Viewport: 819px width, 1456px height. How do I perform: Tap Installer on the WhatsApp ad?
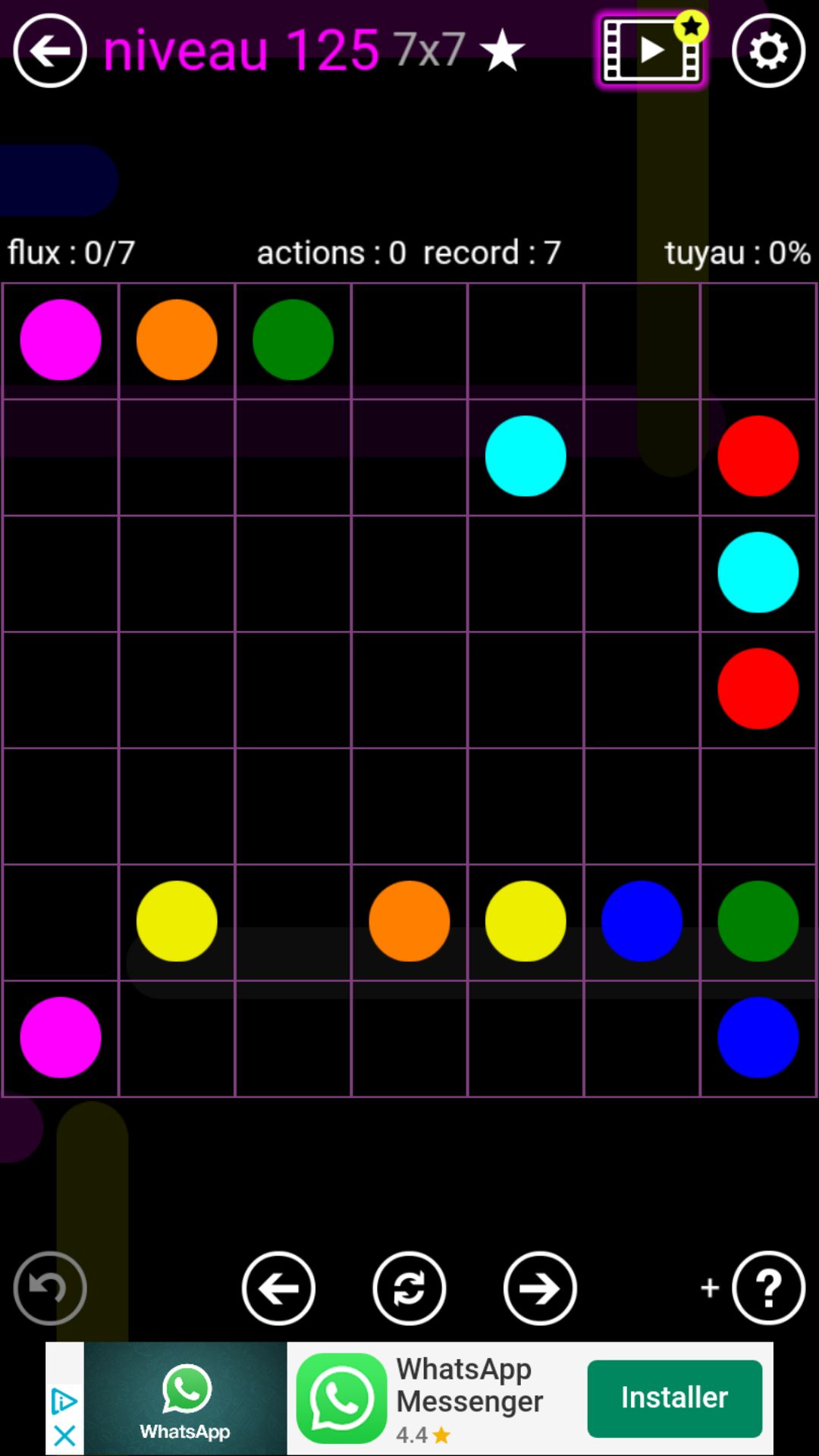(674, 1398)
